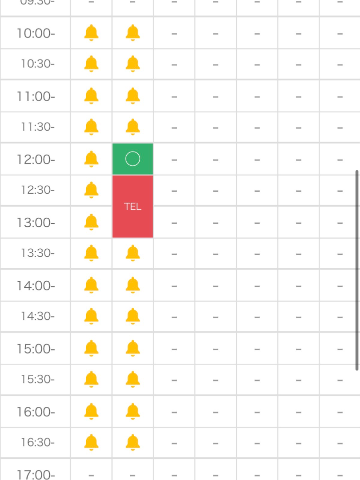The height and width of the screenshot is (480, 360).
Task: Tap the 13:30 bell in the second day column
Action: click(x=133, y=253)
